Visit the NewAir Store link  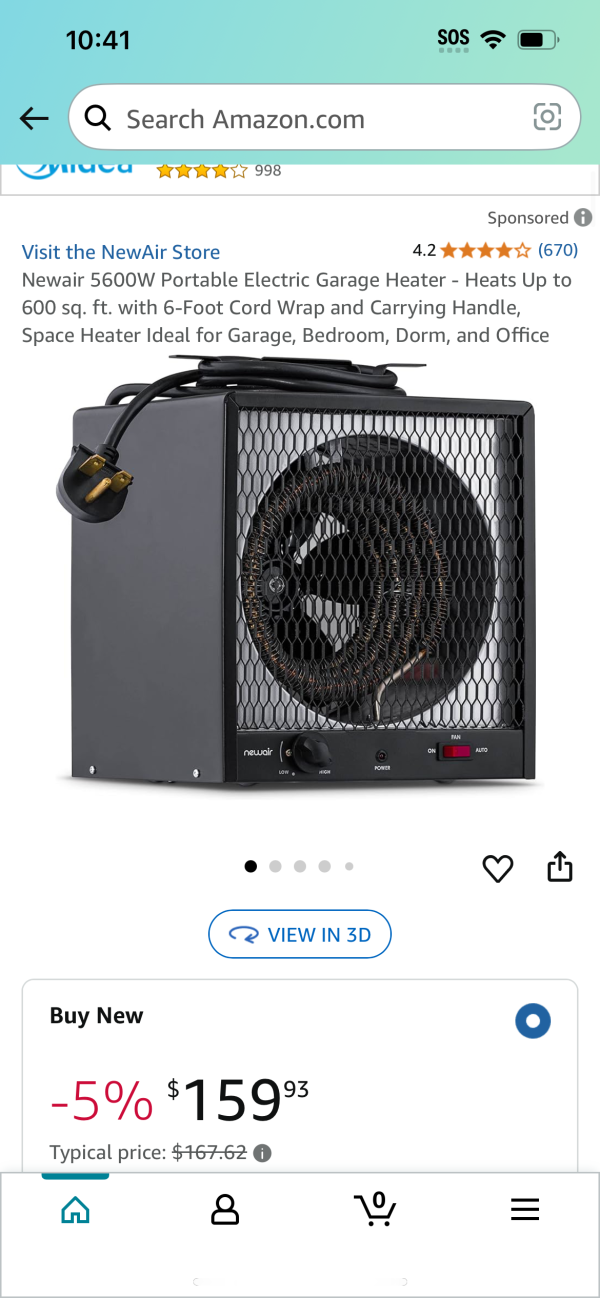point(121,252)
